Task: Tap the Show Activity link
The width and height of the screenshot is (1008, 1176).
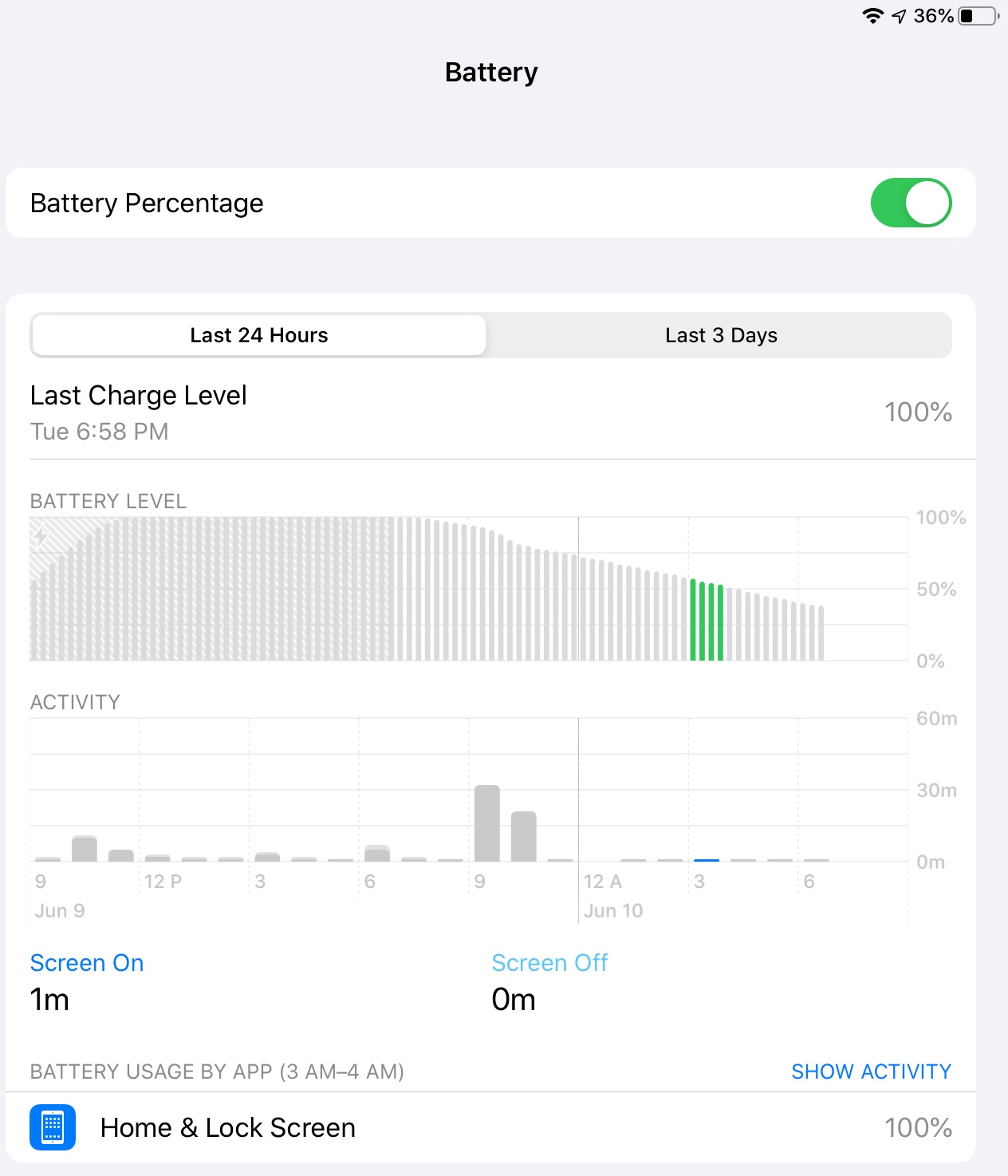Action: (x=871, y=1071)
